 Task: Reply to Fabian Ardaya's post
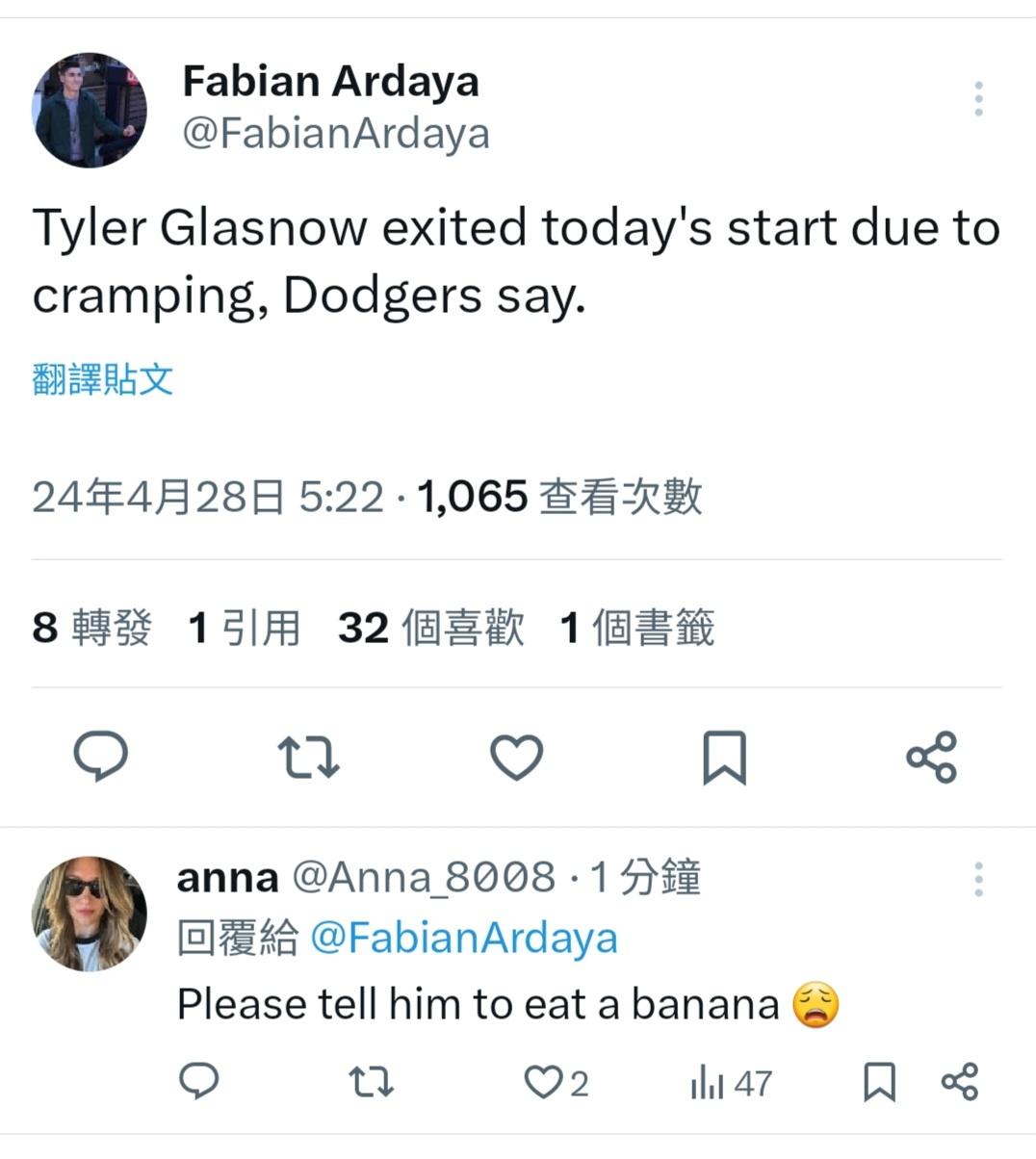tap(101, 757)
